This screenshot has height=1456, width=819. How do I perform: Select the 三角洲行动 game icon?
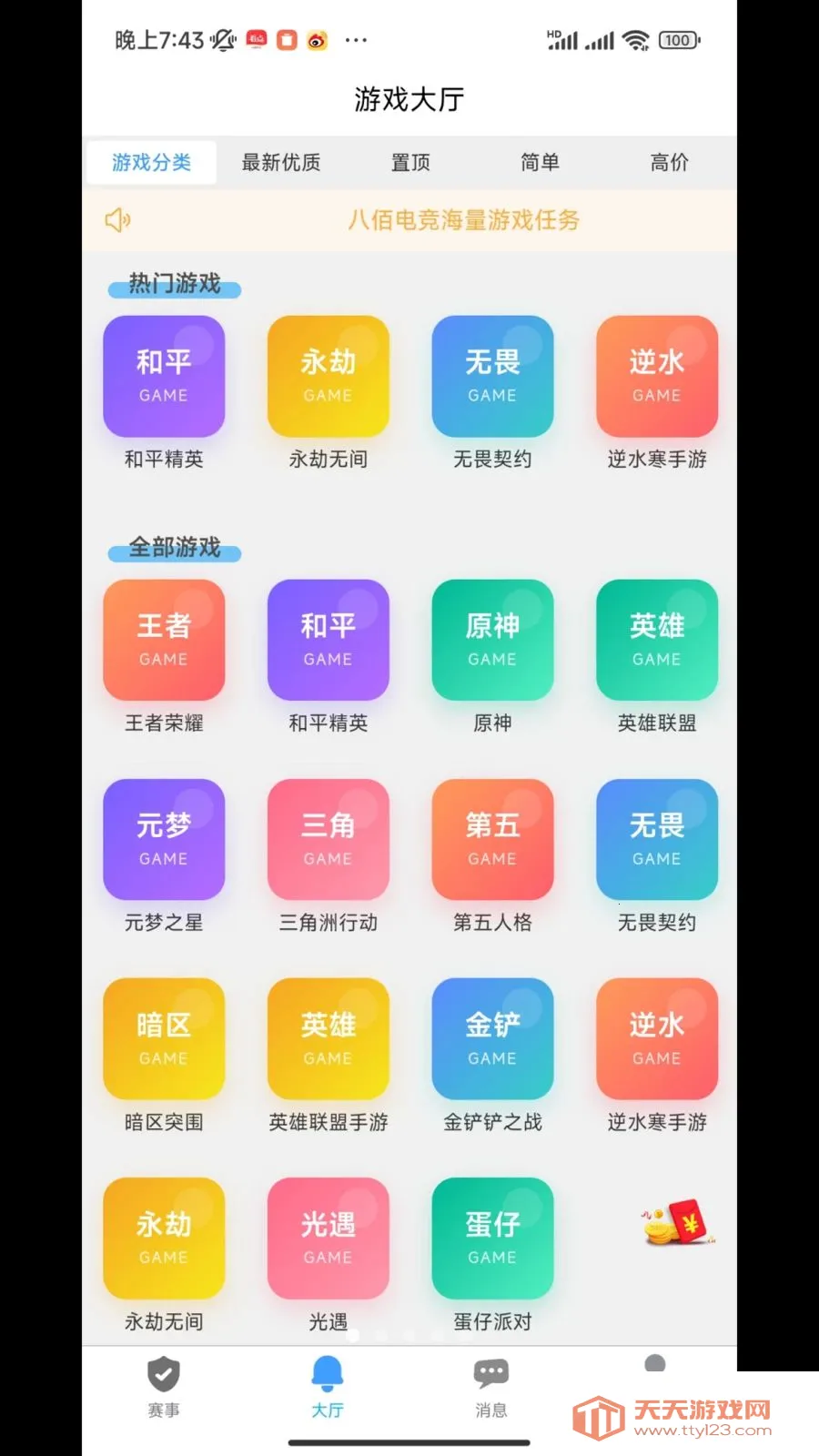click(x=329, y=839)
